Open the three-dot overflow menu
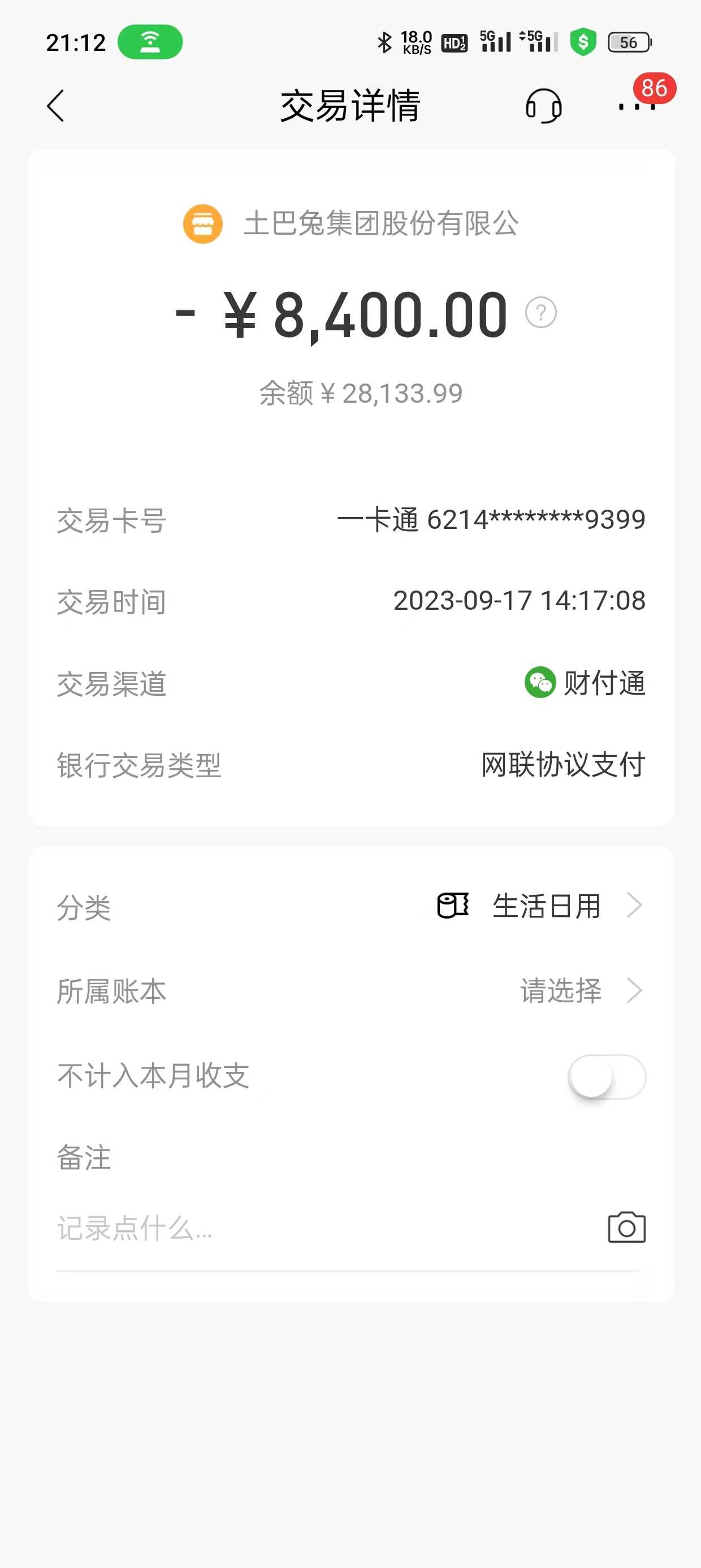Screen dimensions: 701x1568 pyautogui.click(x=636, y=106)
